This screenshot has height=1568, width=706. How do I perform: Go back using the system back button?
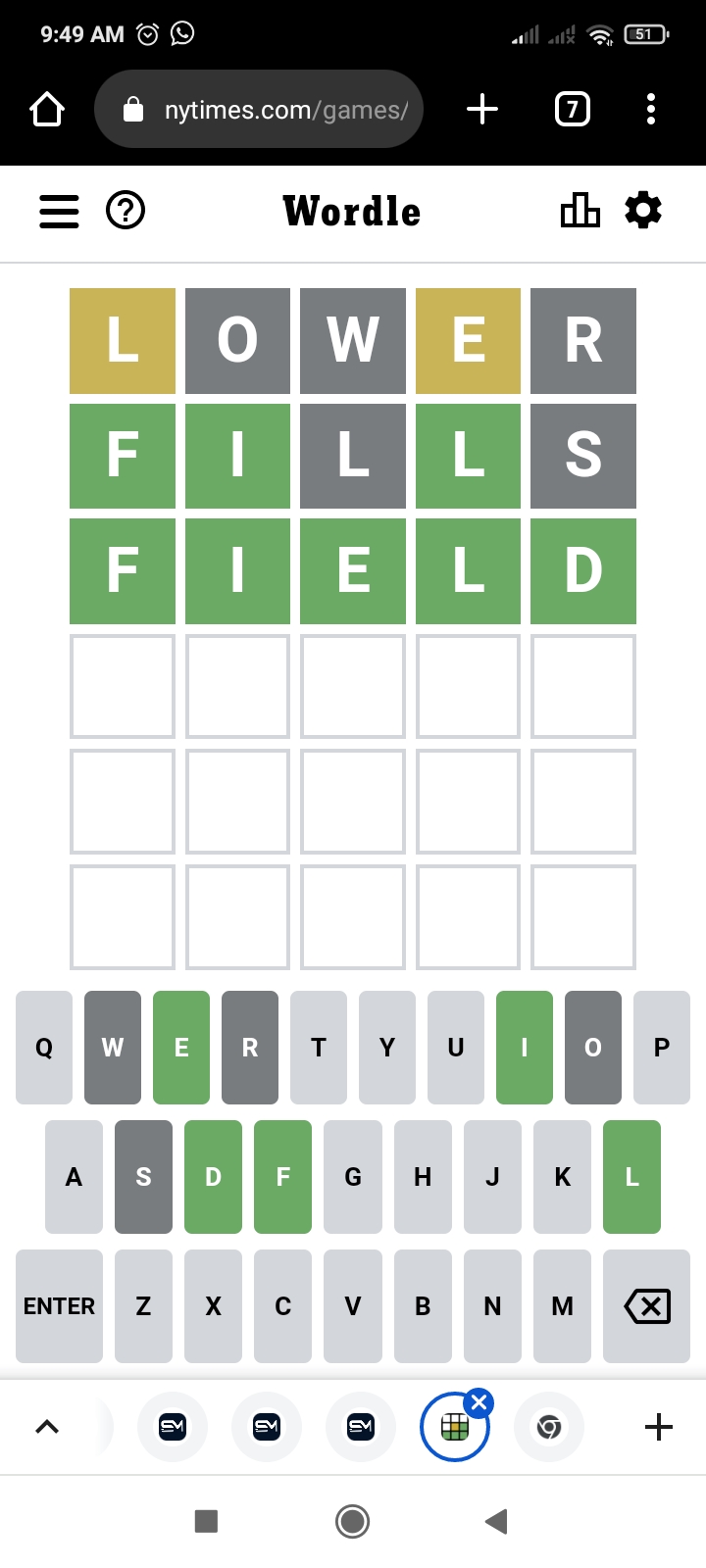(496, 1521)
